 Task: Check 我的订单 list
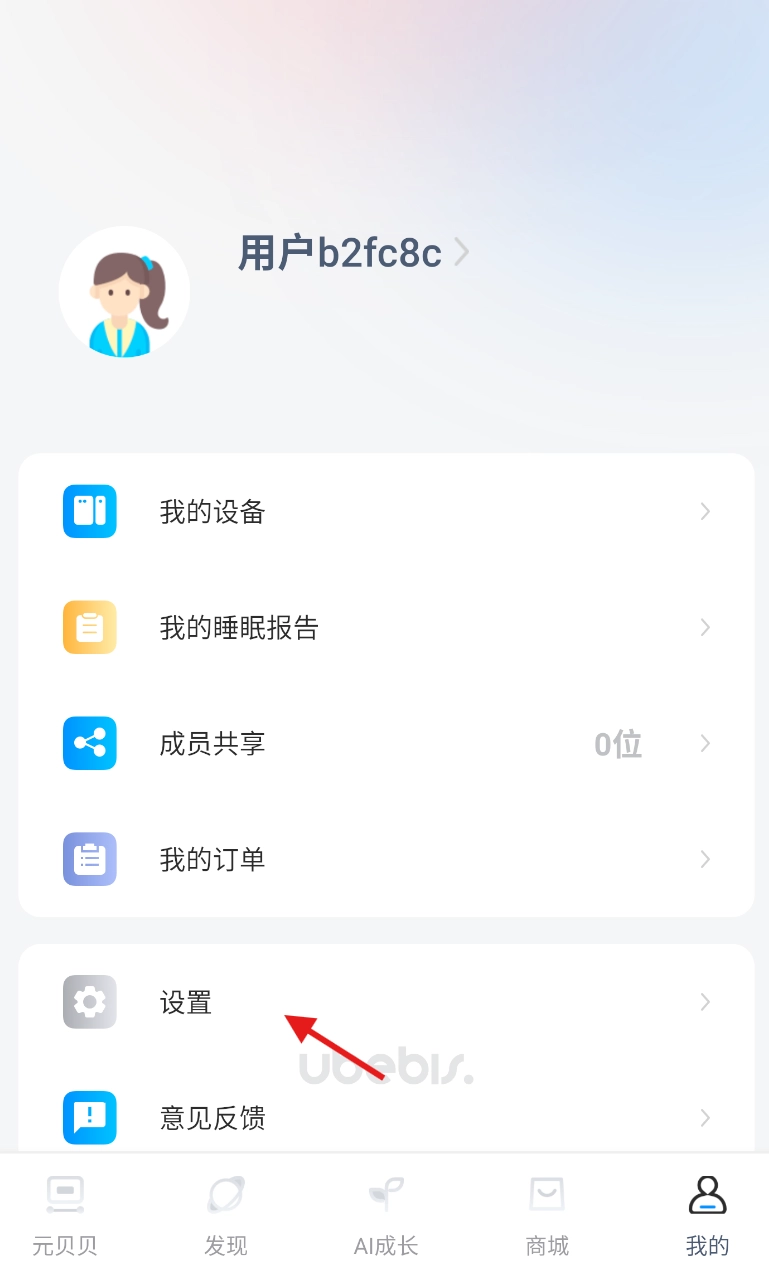pos(385,860)
